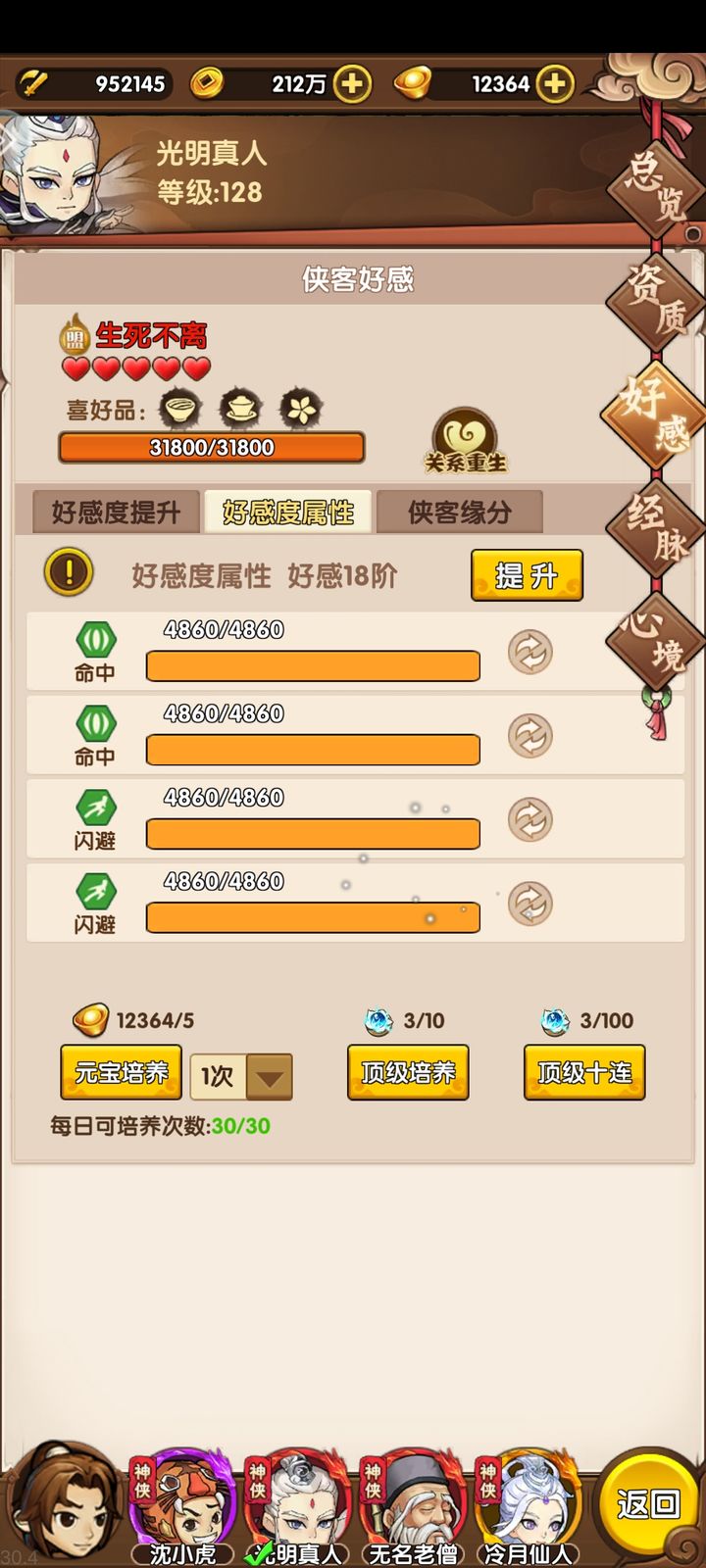Switch to the 侠客缘分 tab
706x1568 pixels.
pos(459,513)
